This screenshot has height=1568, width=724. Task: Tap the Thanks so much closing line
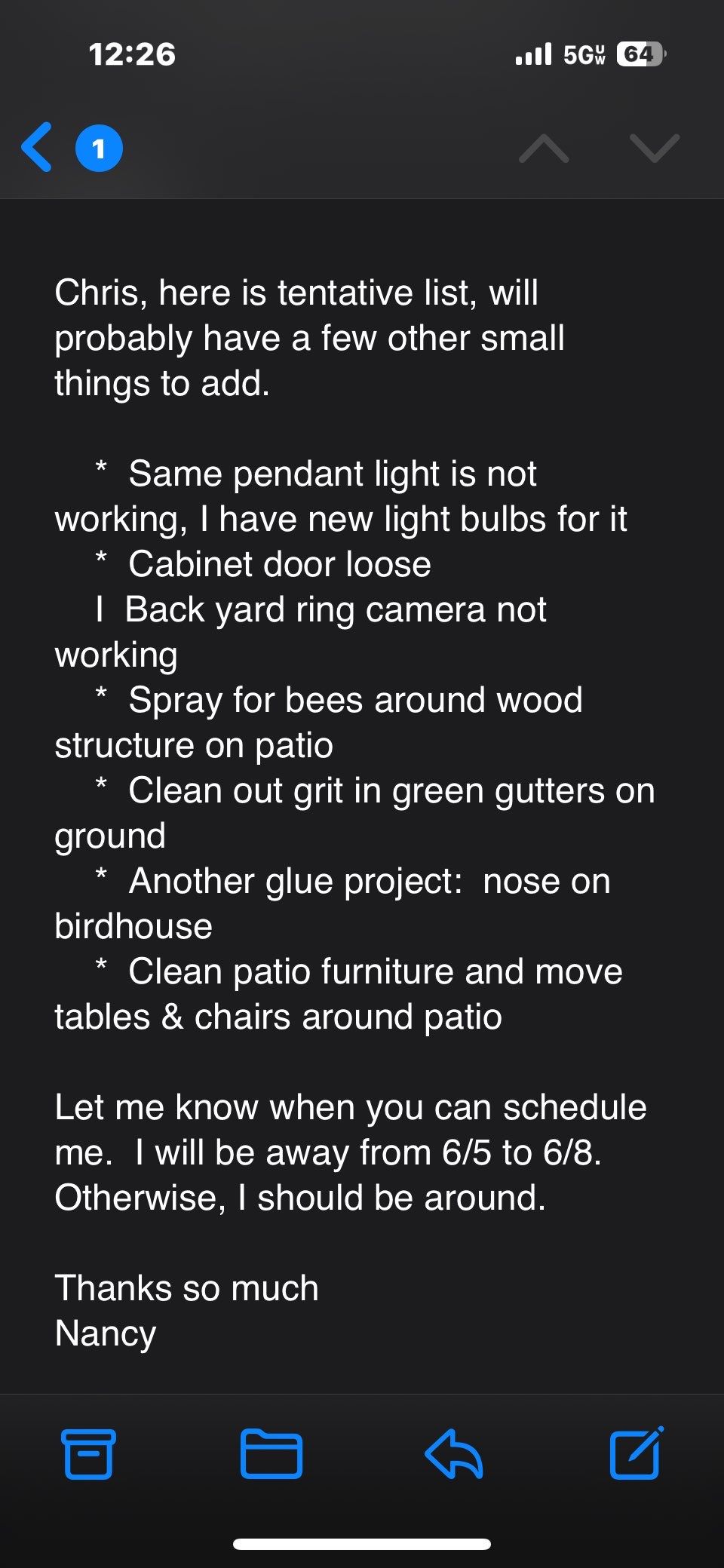188,1288
